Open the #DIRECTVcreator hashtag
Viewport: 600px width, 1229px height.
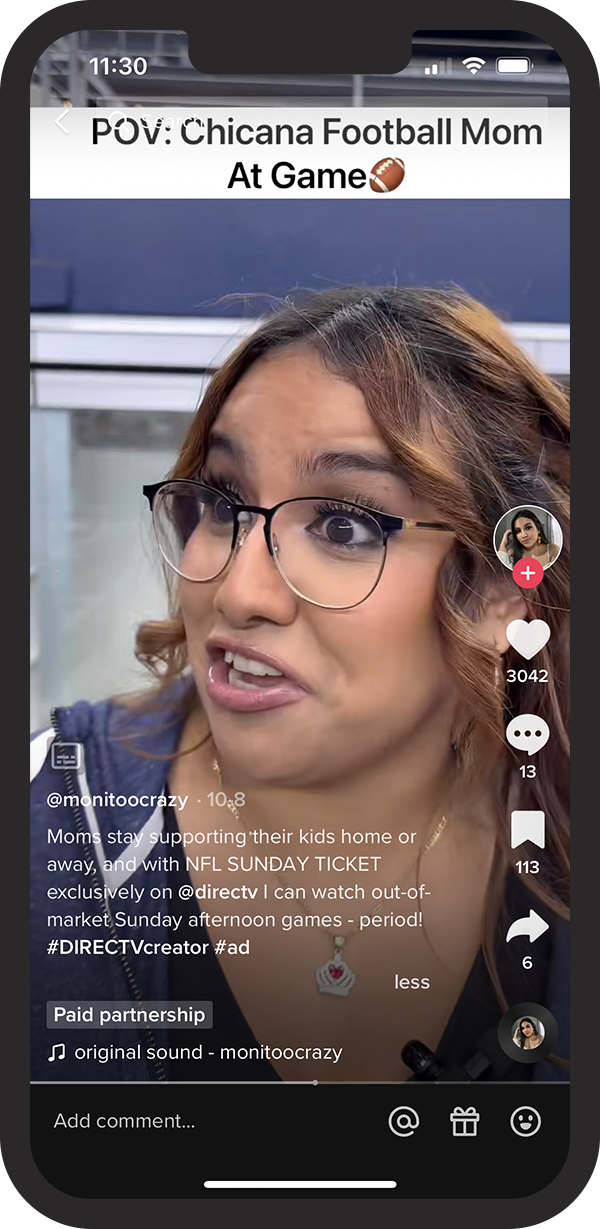127,946
